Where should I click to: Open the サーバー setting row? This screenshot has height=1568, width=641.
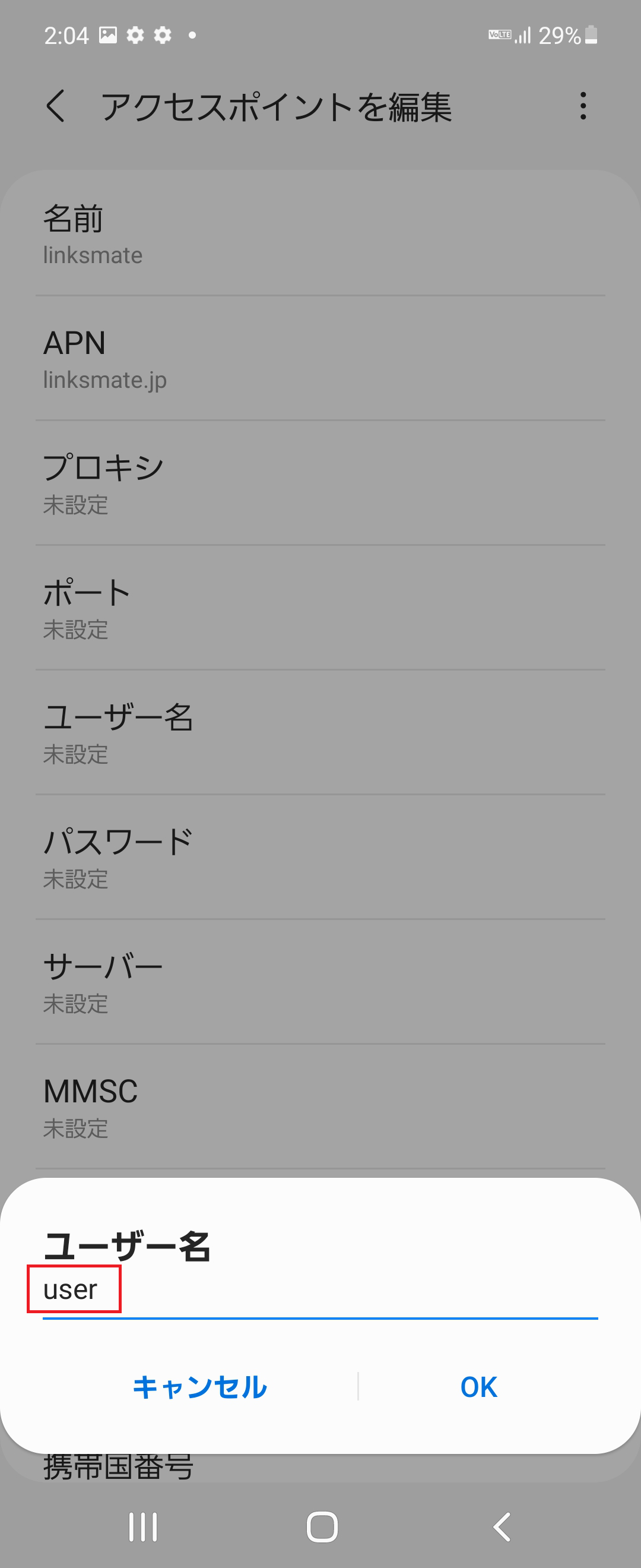click(x=320, y=982)
